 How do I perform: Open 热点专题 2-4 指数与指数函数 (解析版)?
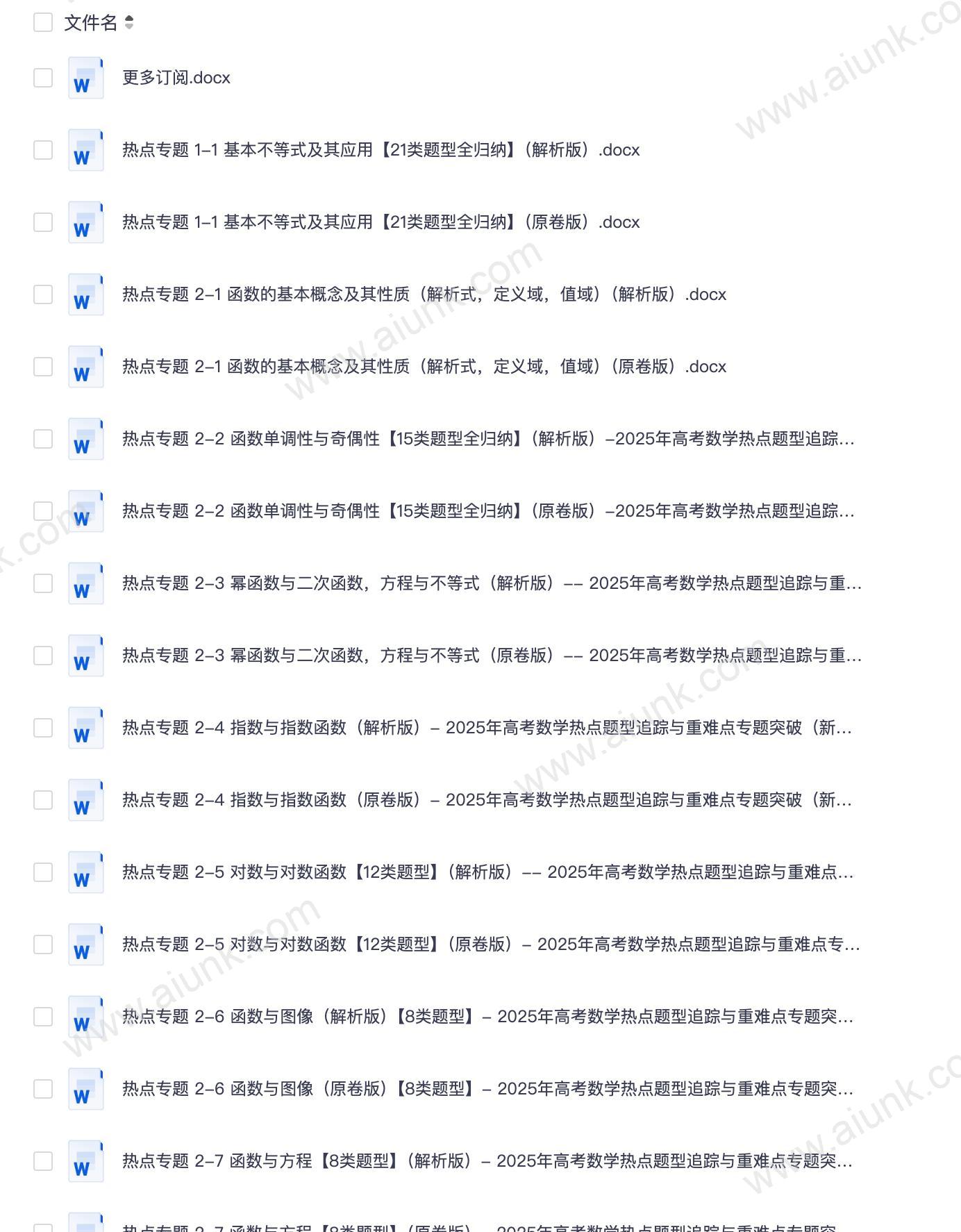486,728
